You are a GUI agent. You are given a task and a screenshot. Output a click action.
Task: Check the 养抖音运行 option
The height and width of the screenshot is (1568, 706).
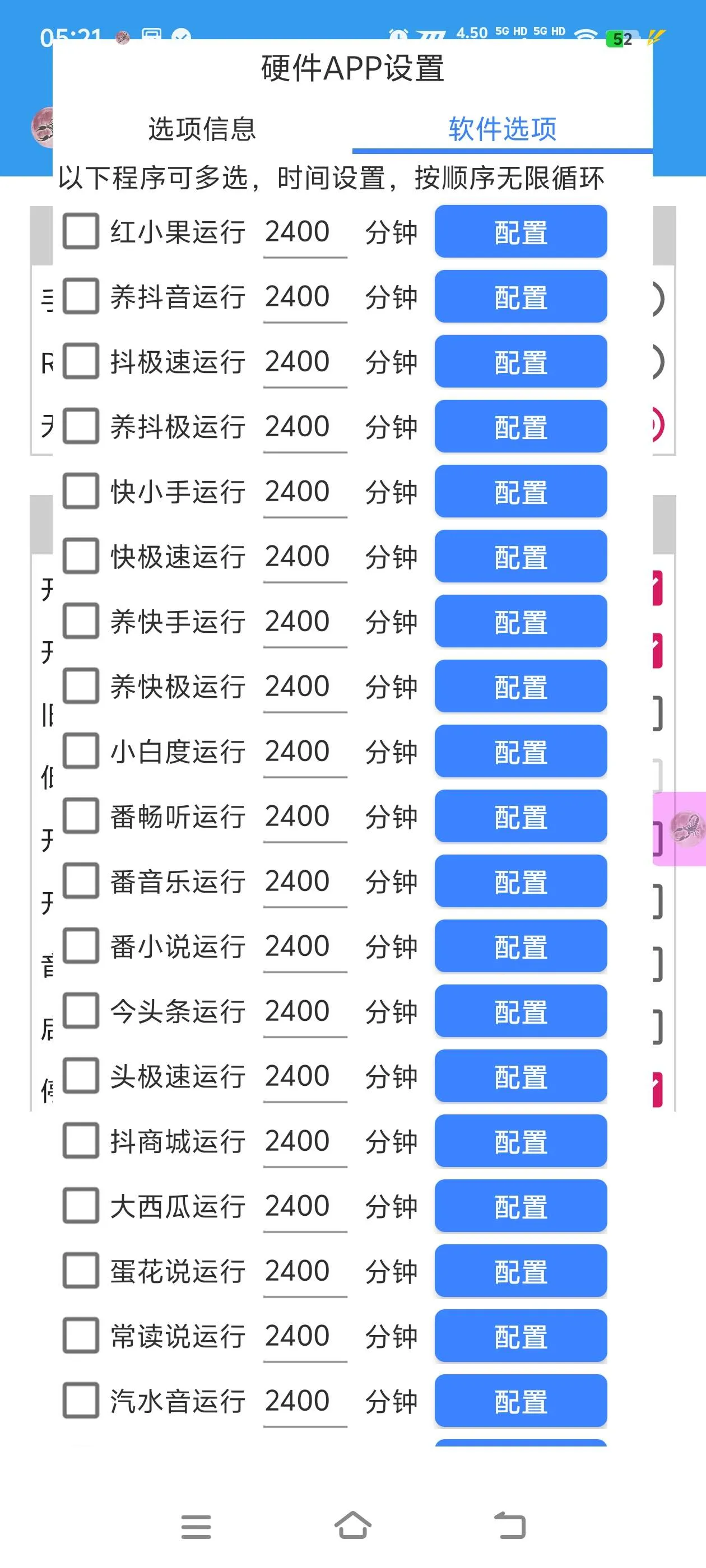pyautogui.click(x=81, y=296)
